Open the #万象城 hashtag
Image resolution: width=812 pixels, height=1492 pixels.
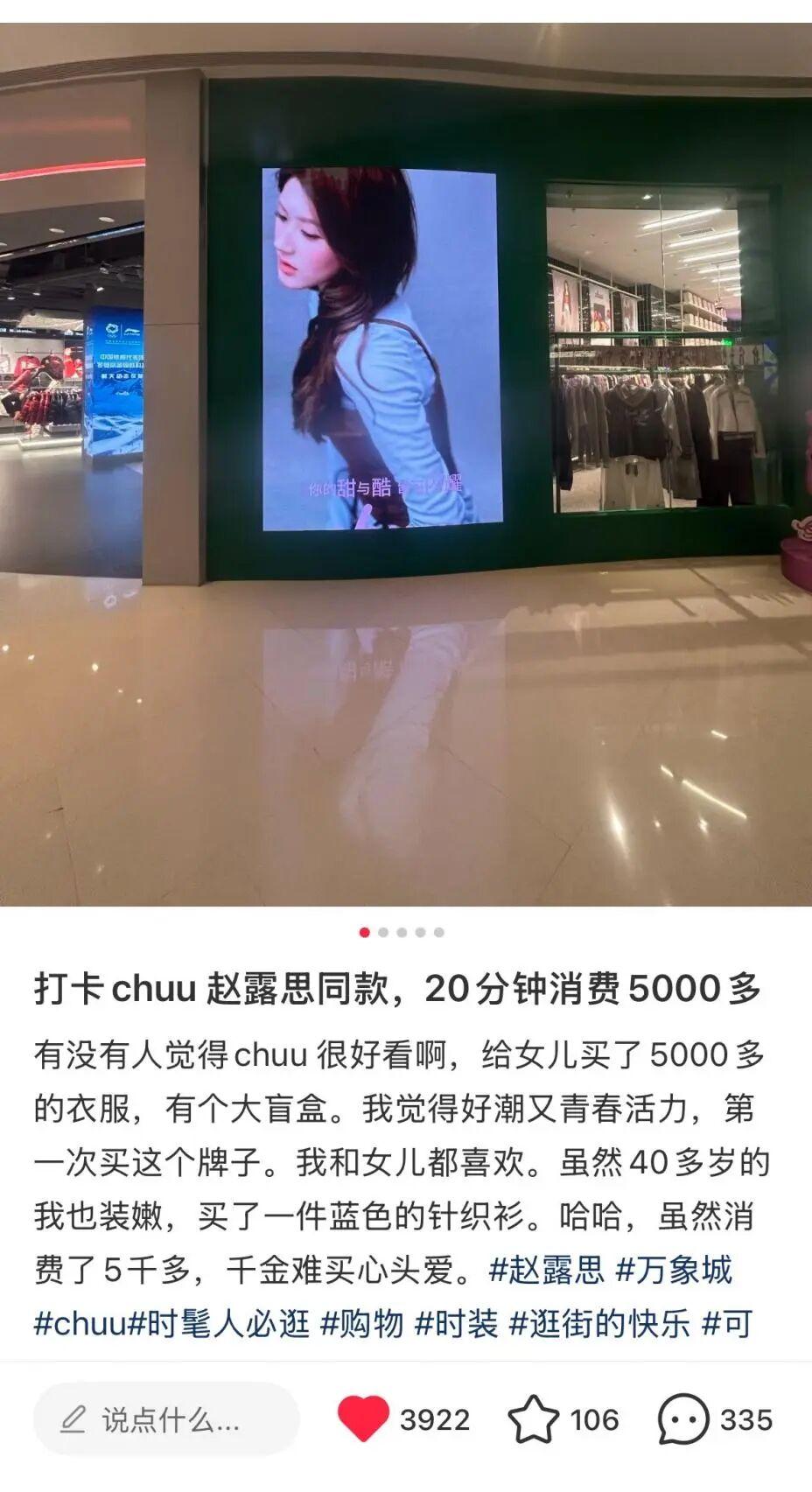[674, 1269]
